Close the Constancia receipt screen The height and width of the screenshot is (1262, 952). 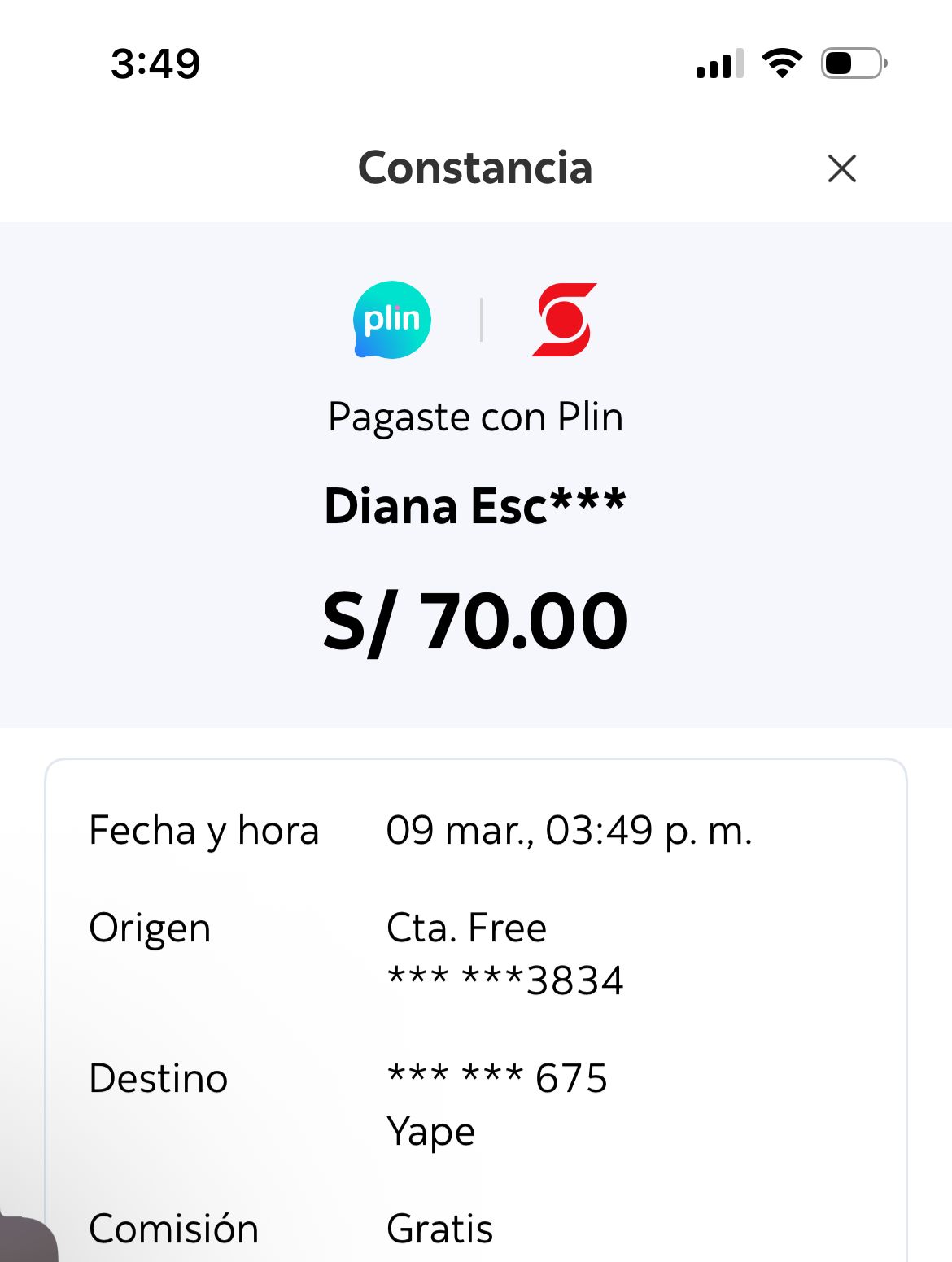click(x=841, y=168)
